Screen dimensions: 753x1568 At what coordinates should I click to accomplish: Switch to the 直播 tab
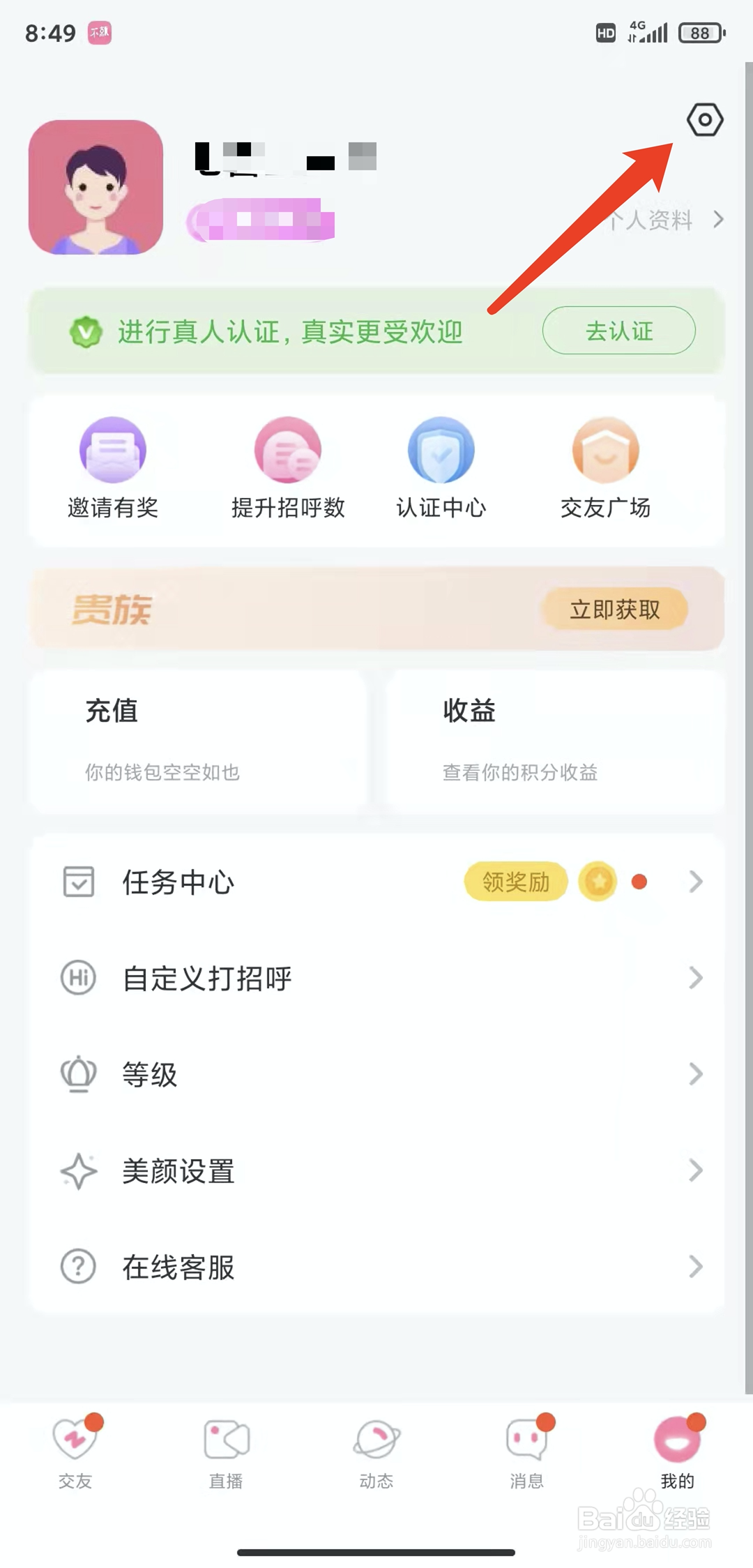click(x=226, y=1451)
